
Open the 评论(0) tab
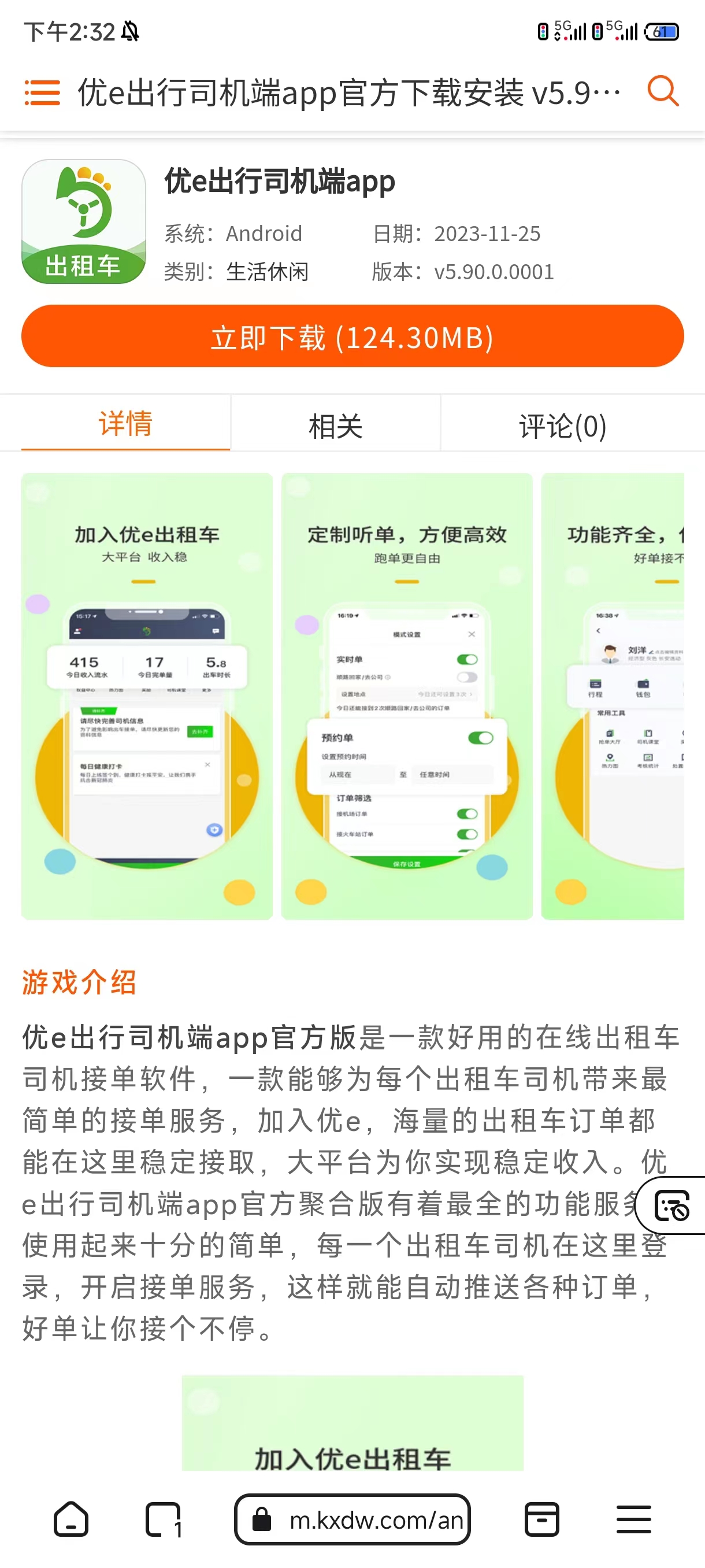coord(563,425)
